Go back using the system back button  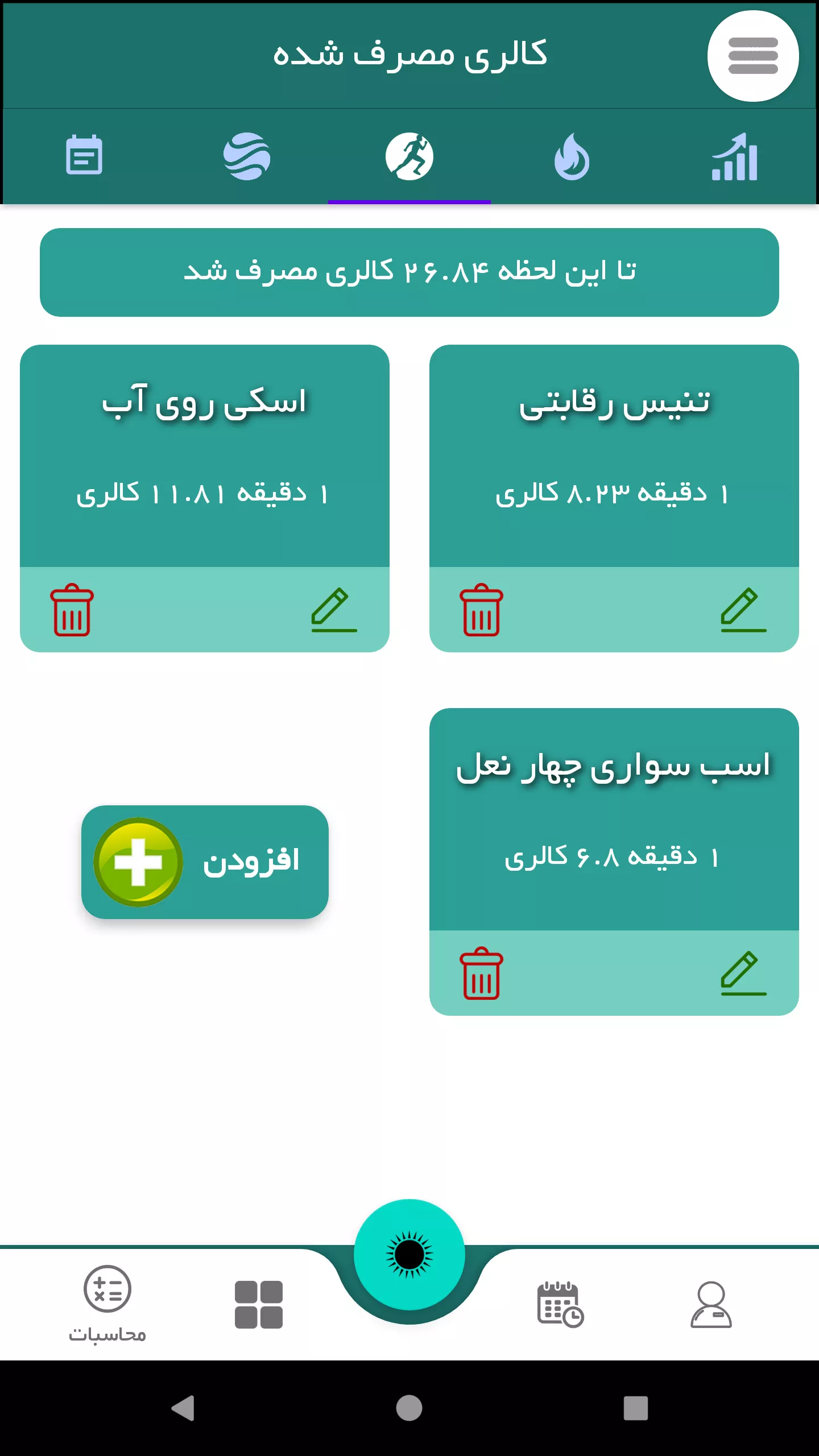click(x=183, y=1408)
